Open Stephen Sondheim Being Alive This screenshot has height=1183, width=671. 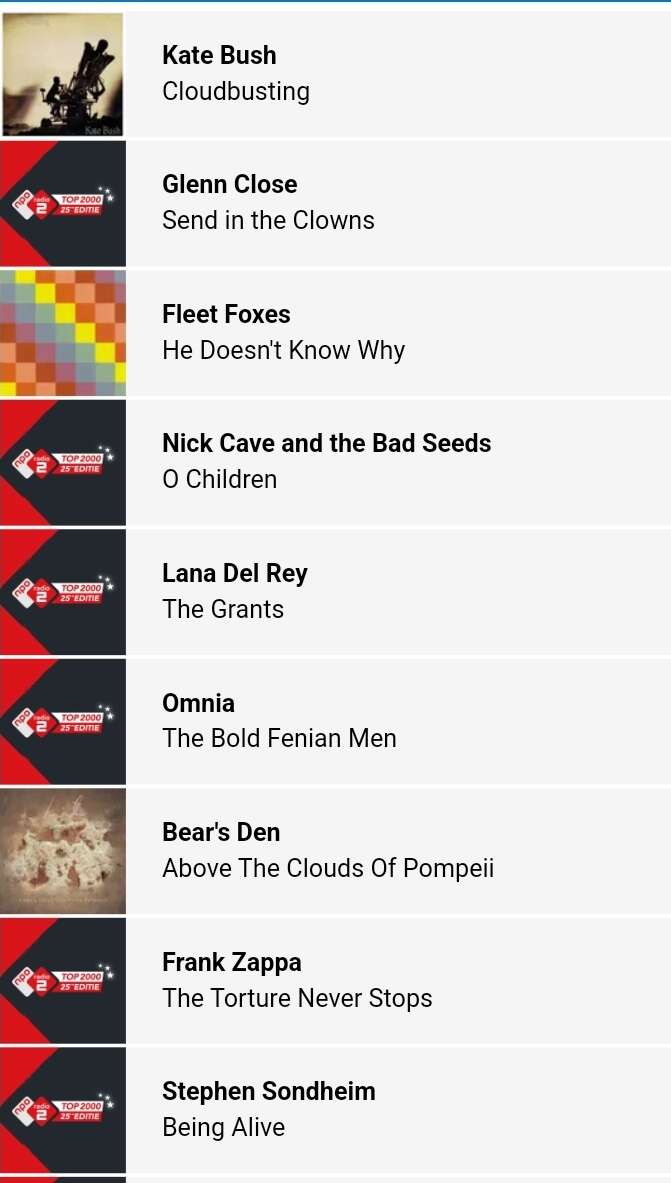335,1110
